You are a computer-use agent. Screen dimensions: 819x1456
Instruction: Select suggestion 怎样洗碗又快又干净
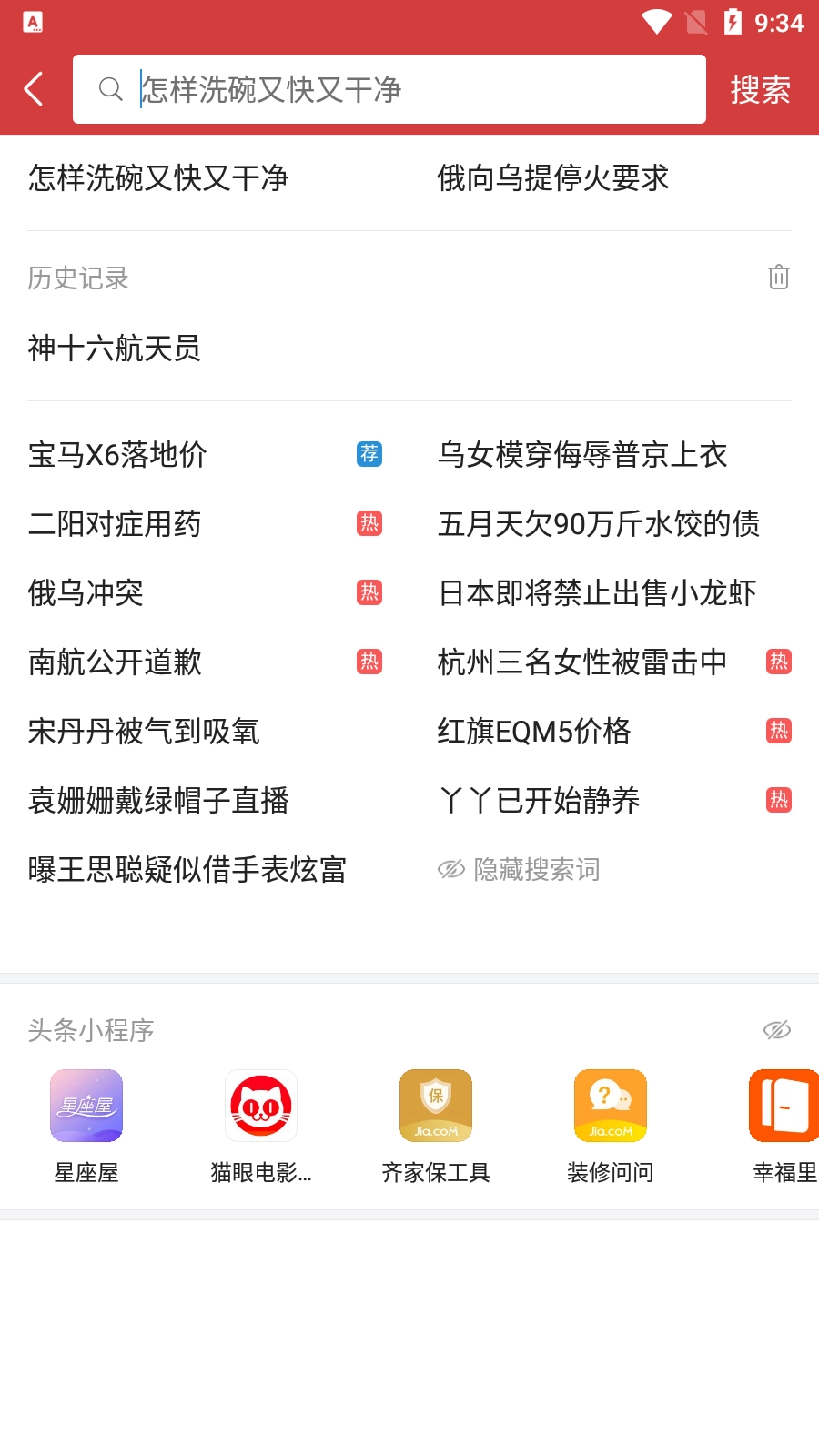tap(158, 178)
